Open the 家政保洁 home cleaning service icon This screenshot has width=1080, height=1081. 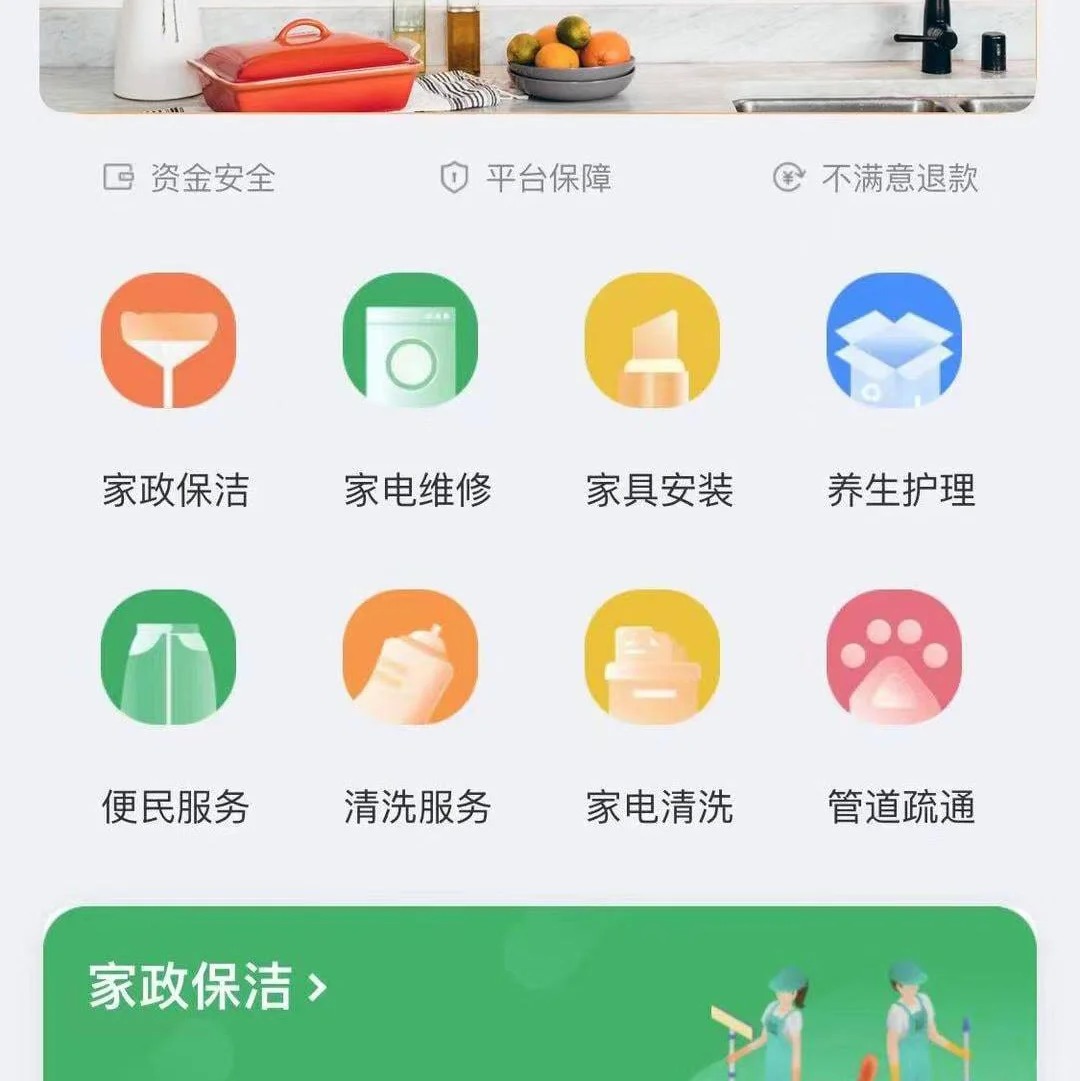coord(168,340)
